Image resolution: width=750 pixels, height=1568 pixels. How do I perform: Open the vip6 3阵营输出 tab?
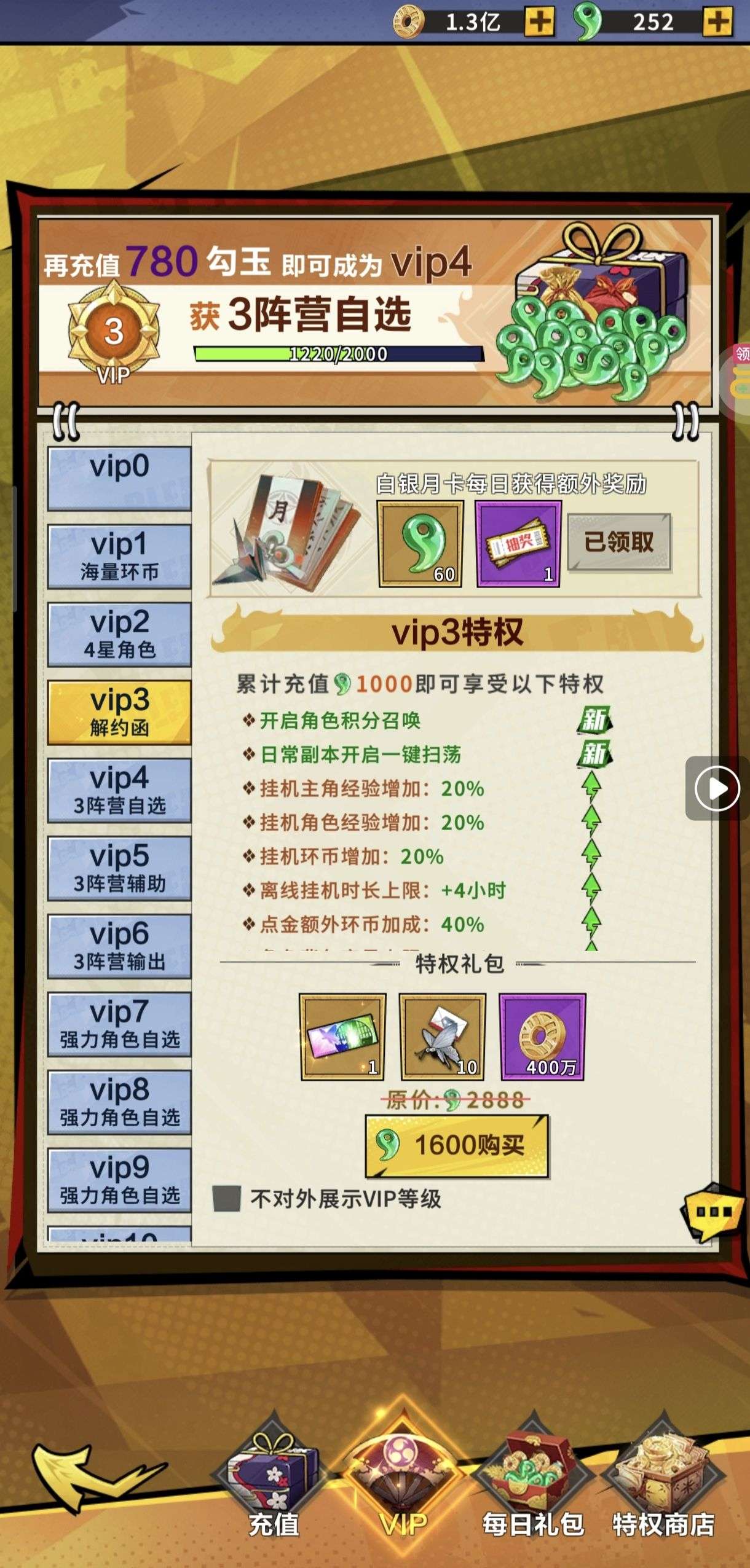[119, 946]
